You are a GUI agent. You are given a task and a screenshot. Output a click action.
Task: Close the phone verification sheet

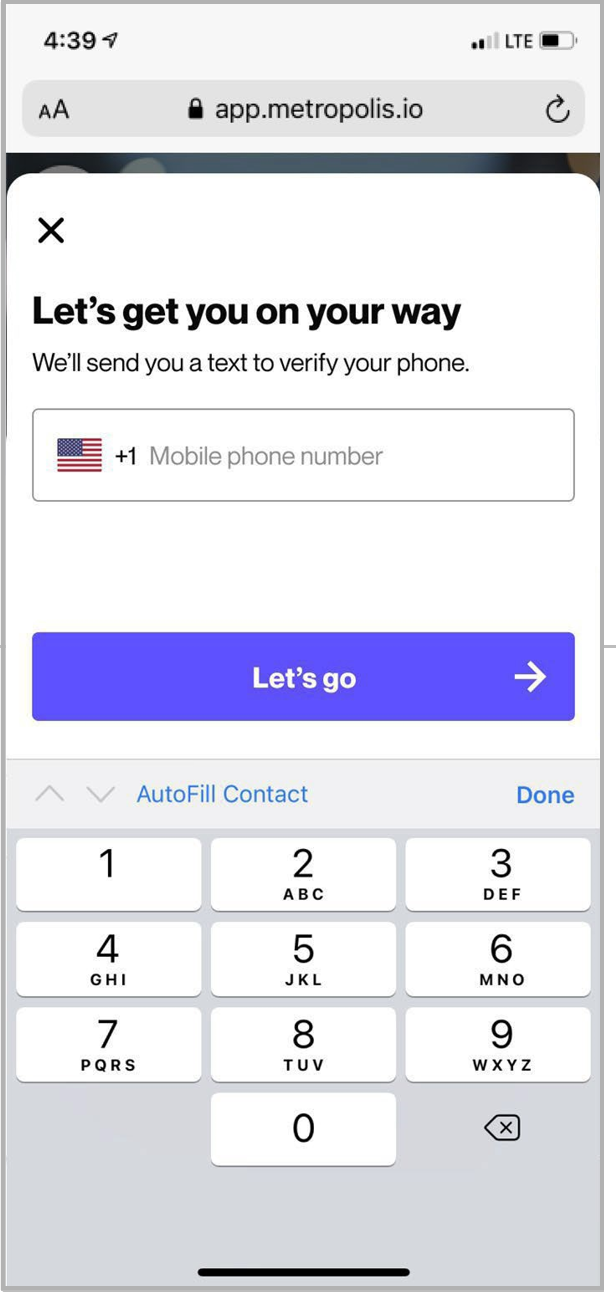51,230
